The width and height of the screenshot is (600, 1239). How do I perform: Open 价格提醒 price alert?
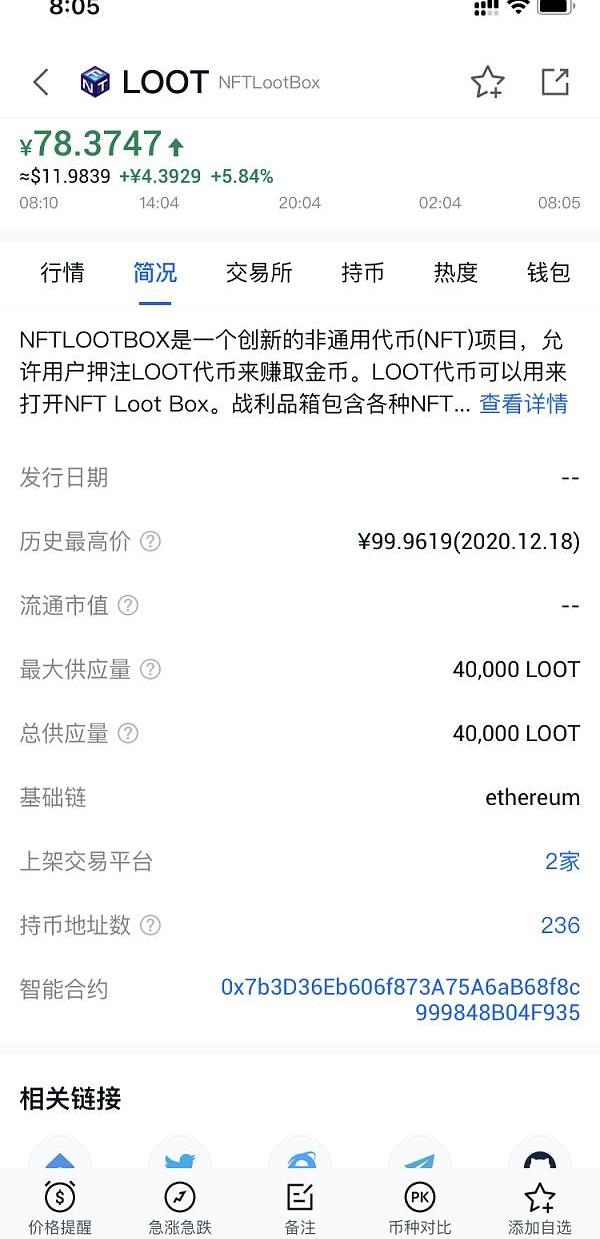(60, 1207)
